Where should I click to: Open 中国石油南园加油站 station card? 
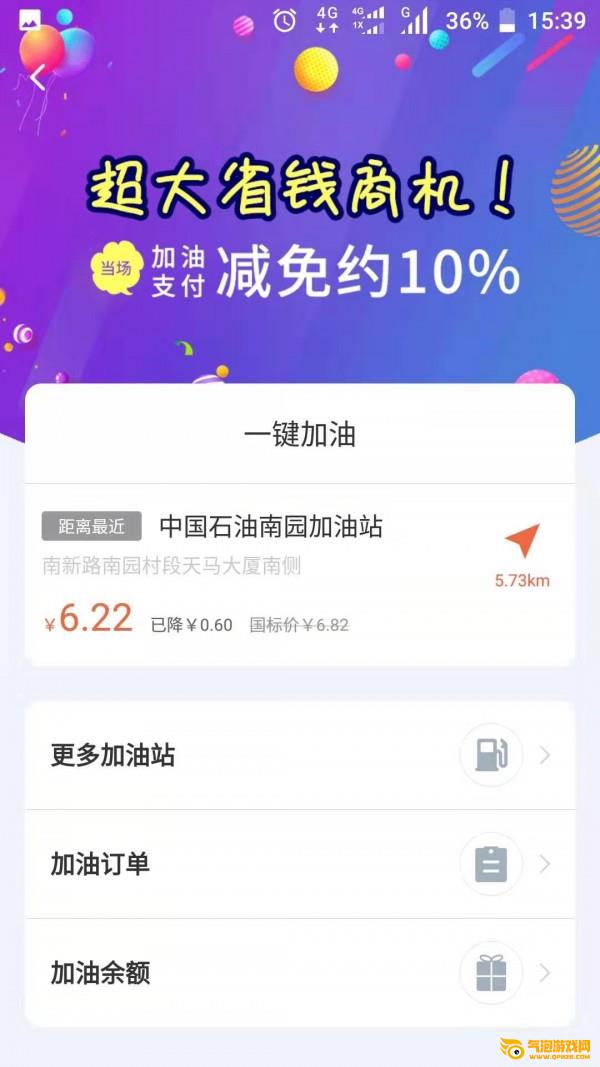(x=270, y=526)
